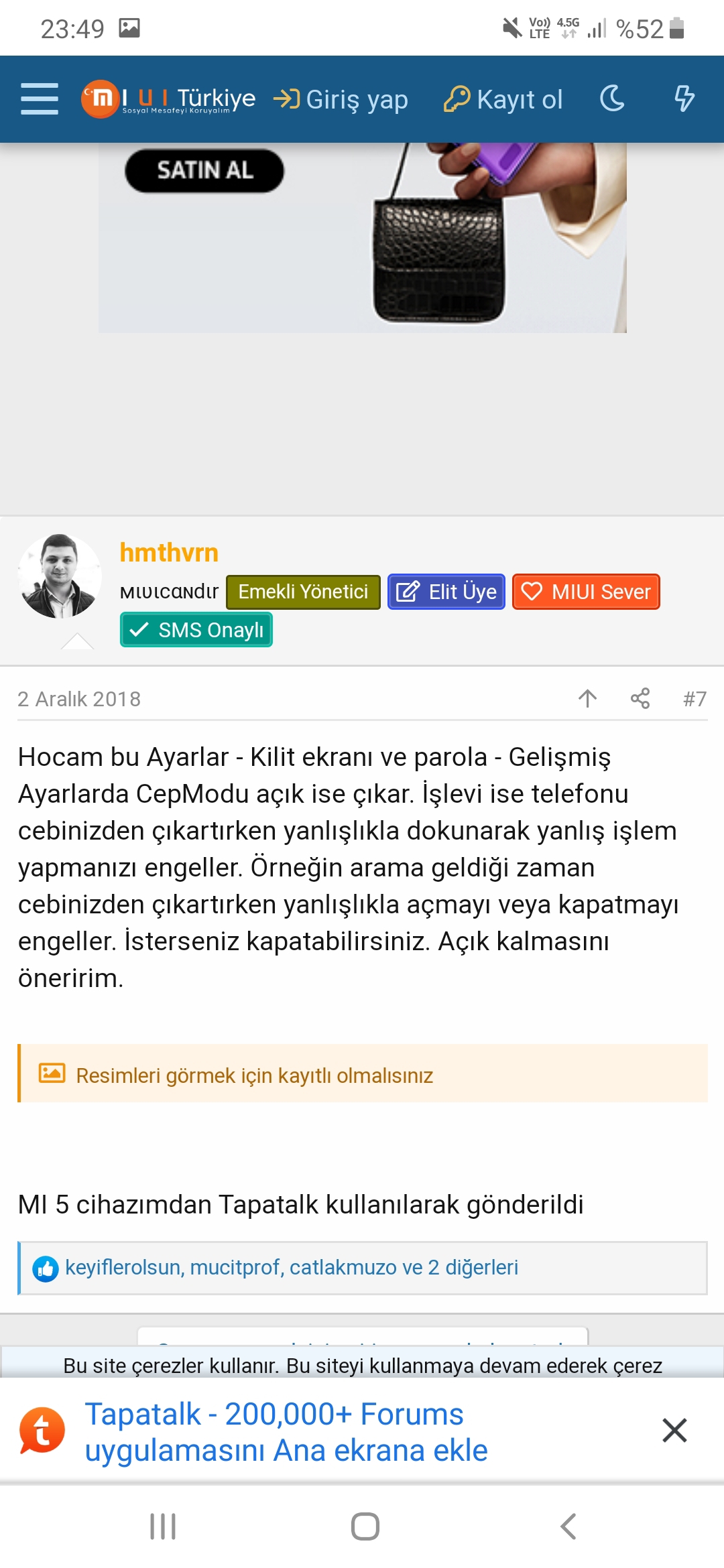Open the lightning bolt what's new icon
The image size is (724, 1568).
point(684,99)
